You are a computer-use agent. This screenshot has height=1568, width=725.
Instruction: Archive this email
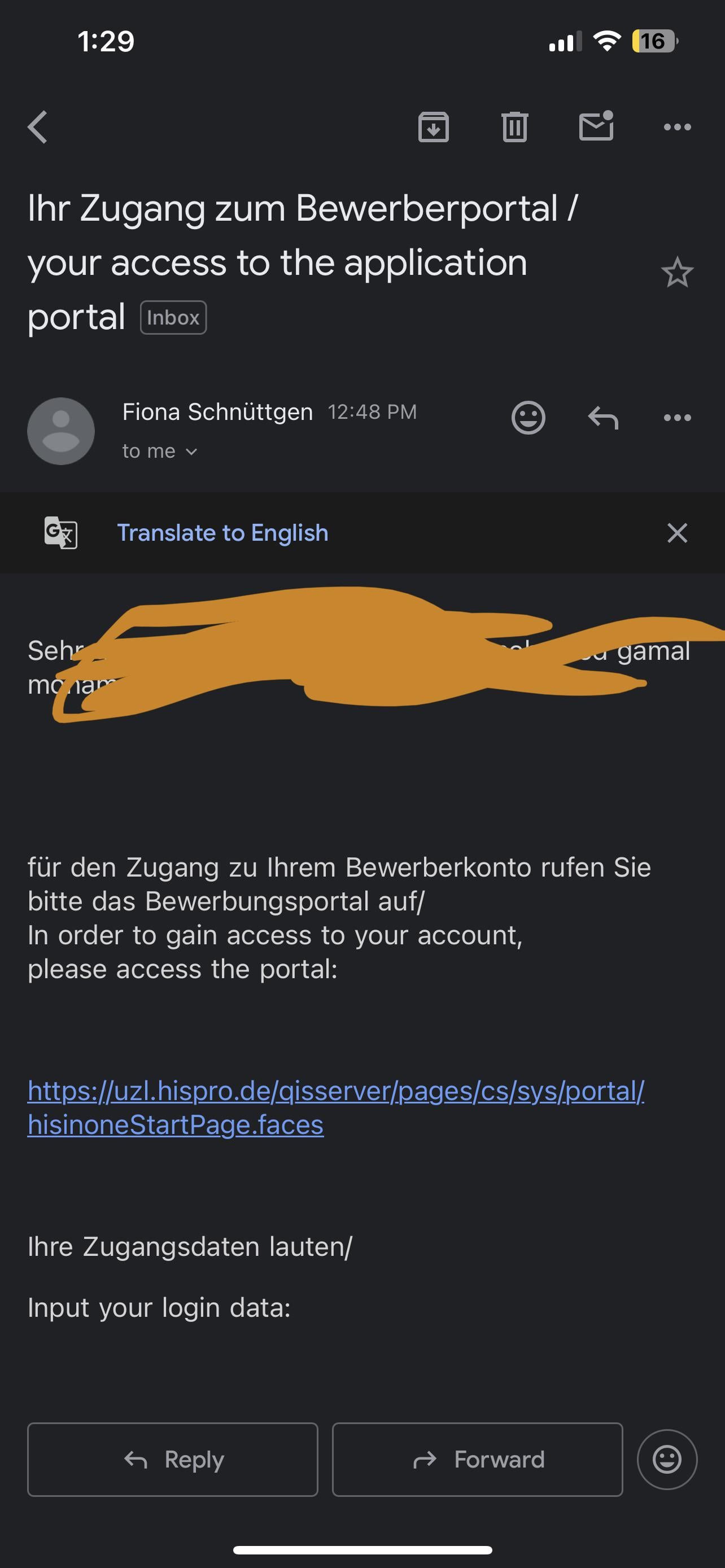coord(434,127)
